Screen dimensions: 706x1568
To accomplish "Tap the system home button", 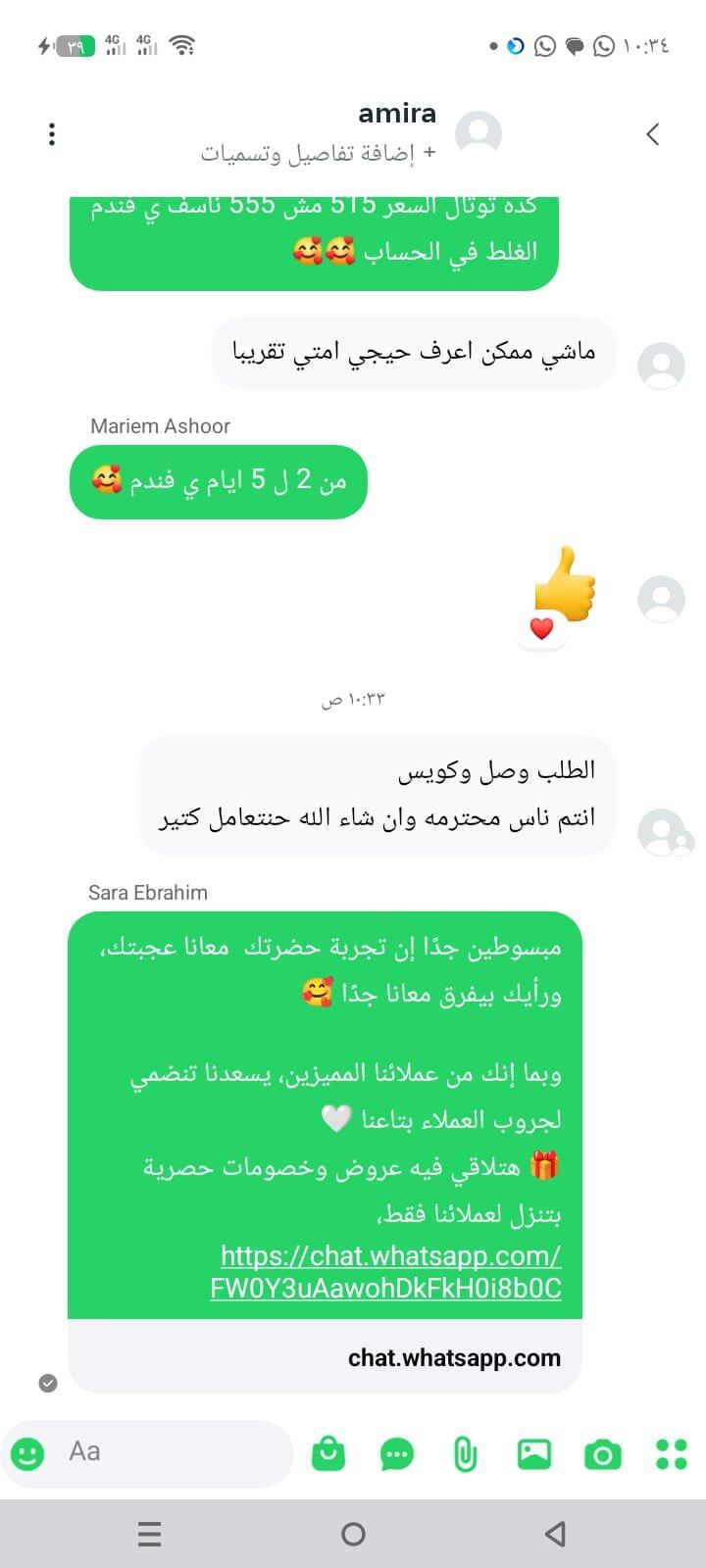I will pyautogui.click(x=353, y=1534).
